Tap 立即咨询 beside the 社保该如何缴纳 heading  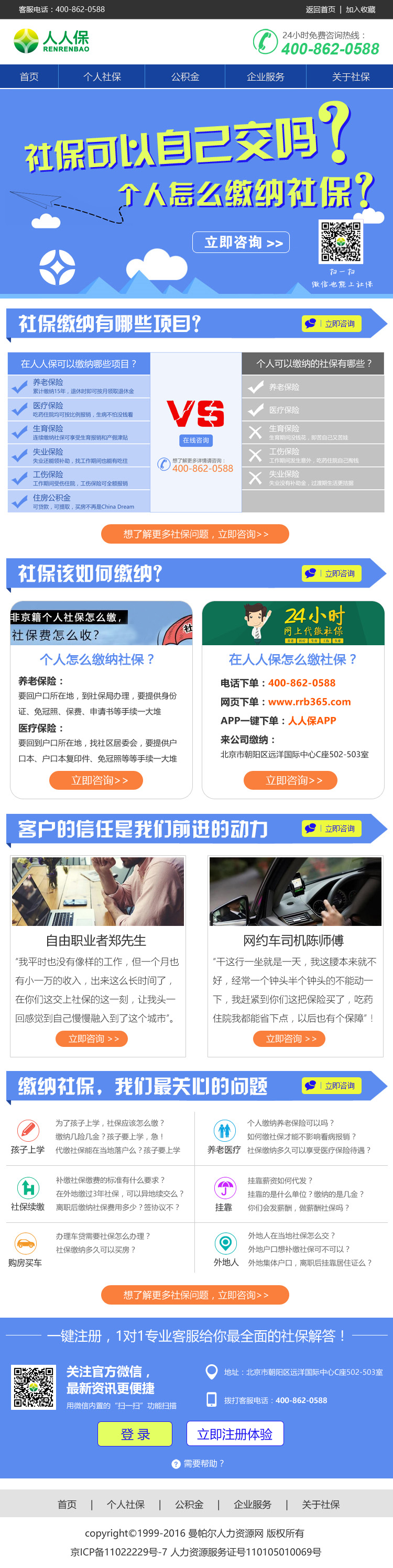point(332,573)
